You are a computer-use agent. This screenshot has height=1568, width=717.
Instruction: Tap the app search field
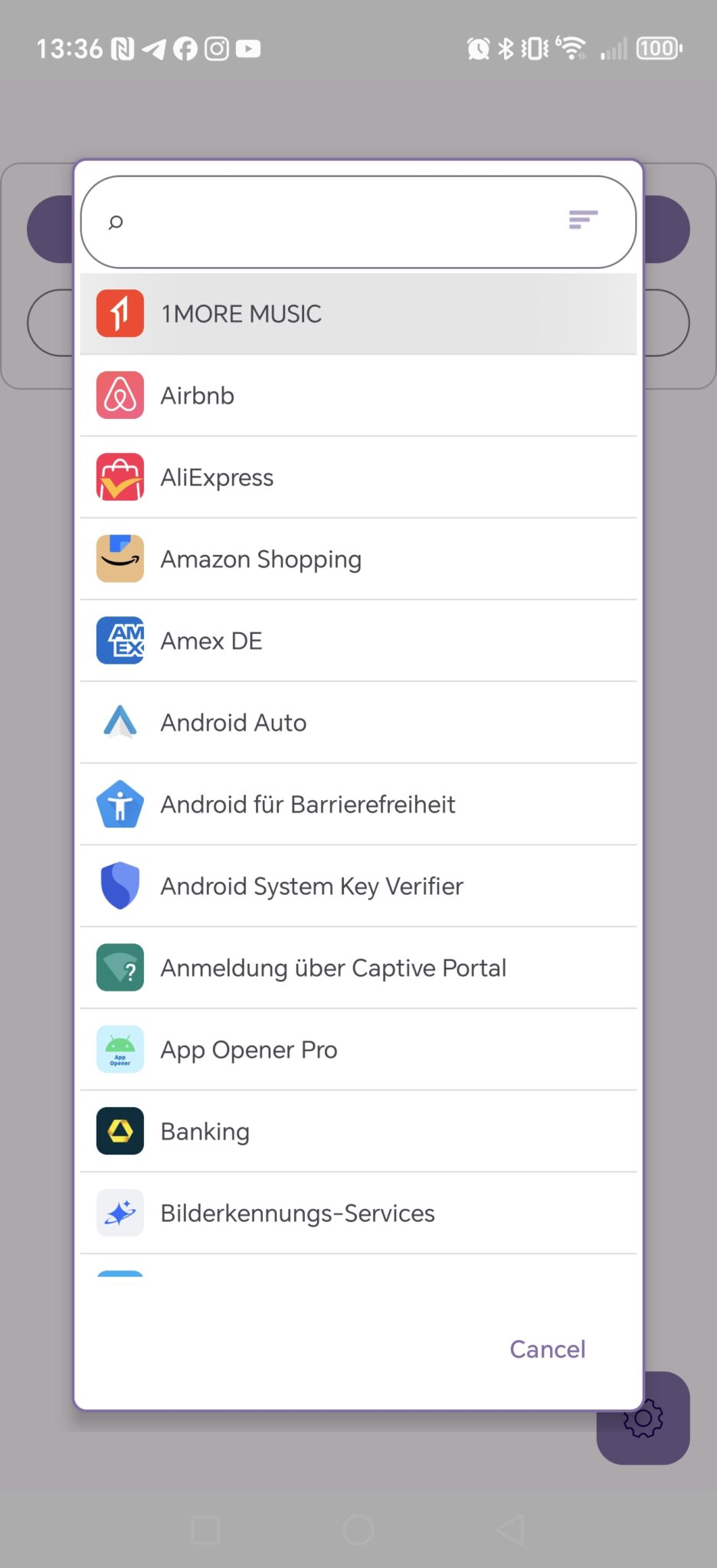pos(337,222)
